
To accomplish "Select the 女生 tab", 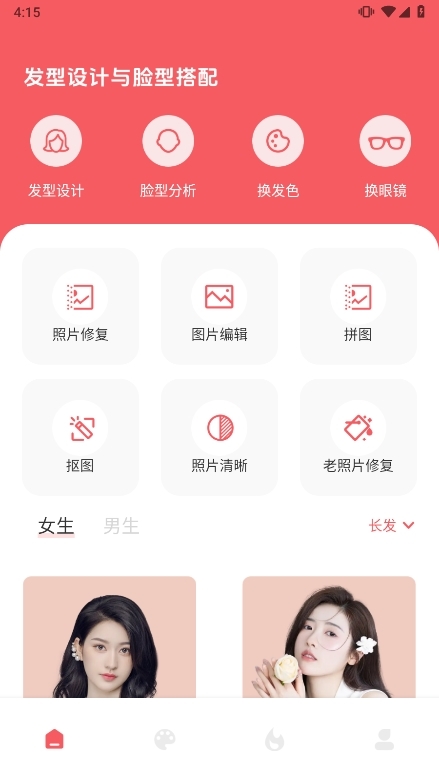I will pyautogui.click(x=56, y=526).
